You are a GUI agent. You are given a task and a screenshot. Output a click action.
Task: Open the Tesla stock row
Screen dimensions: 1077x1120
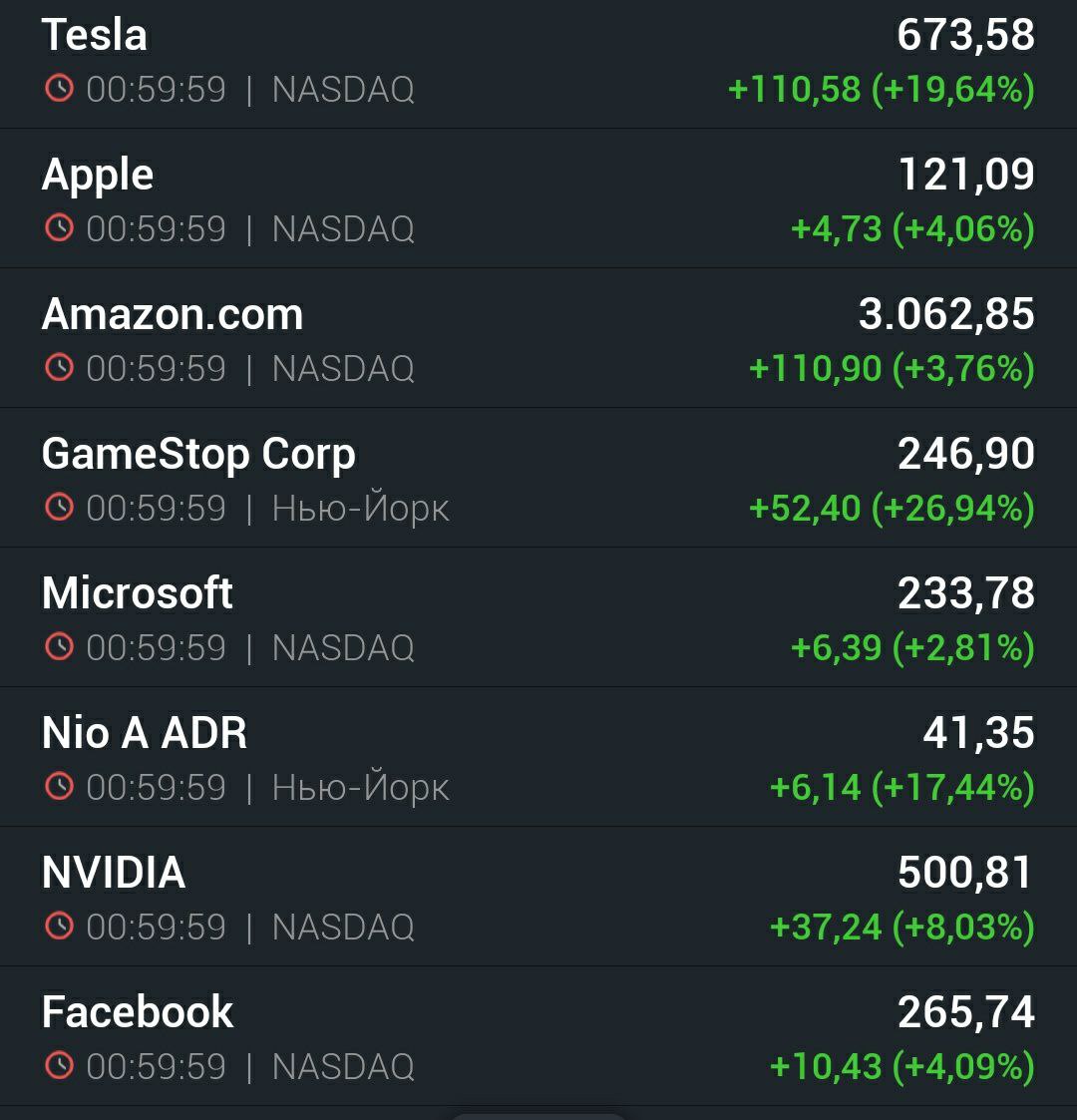(95, 36)
